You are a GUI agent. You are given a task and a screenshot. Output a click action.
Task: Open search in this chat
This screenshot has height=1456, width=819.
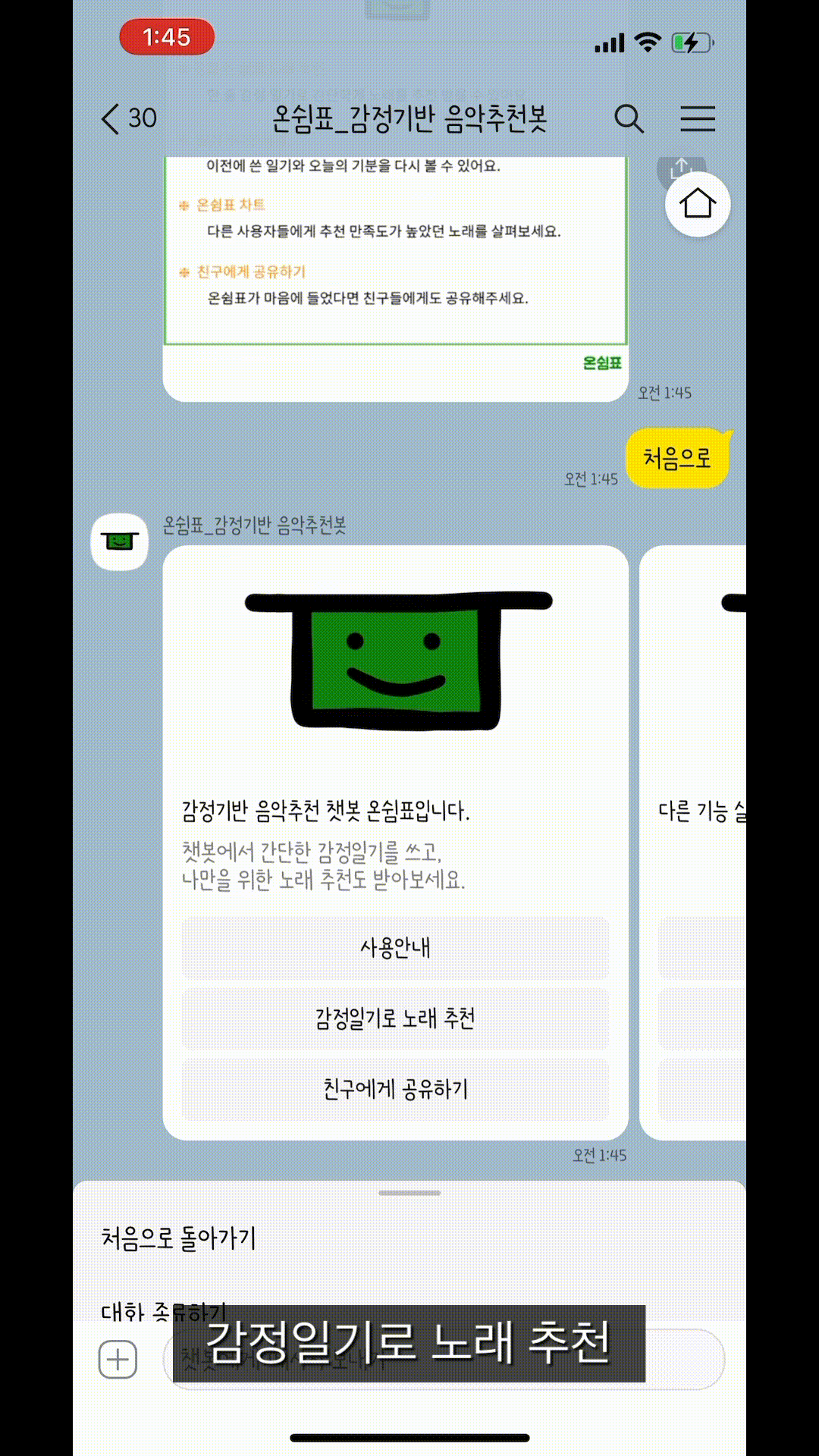point(628,118)
